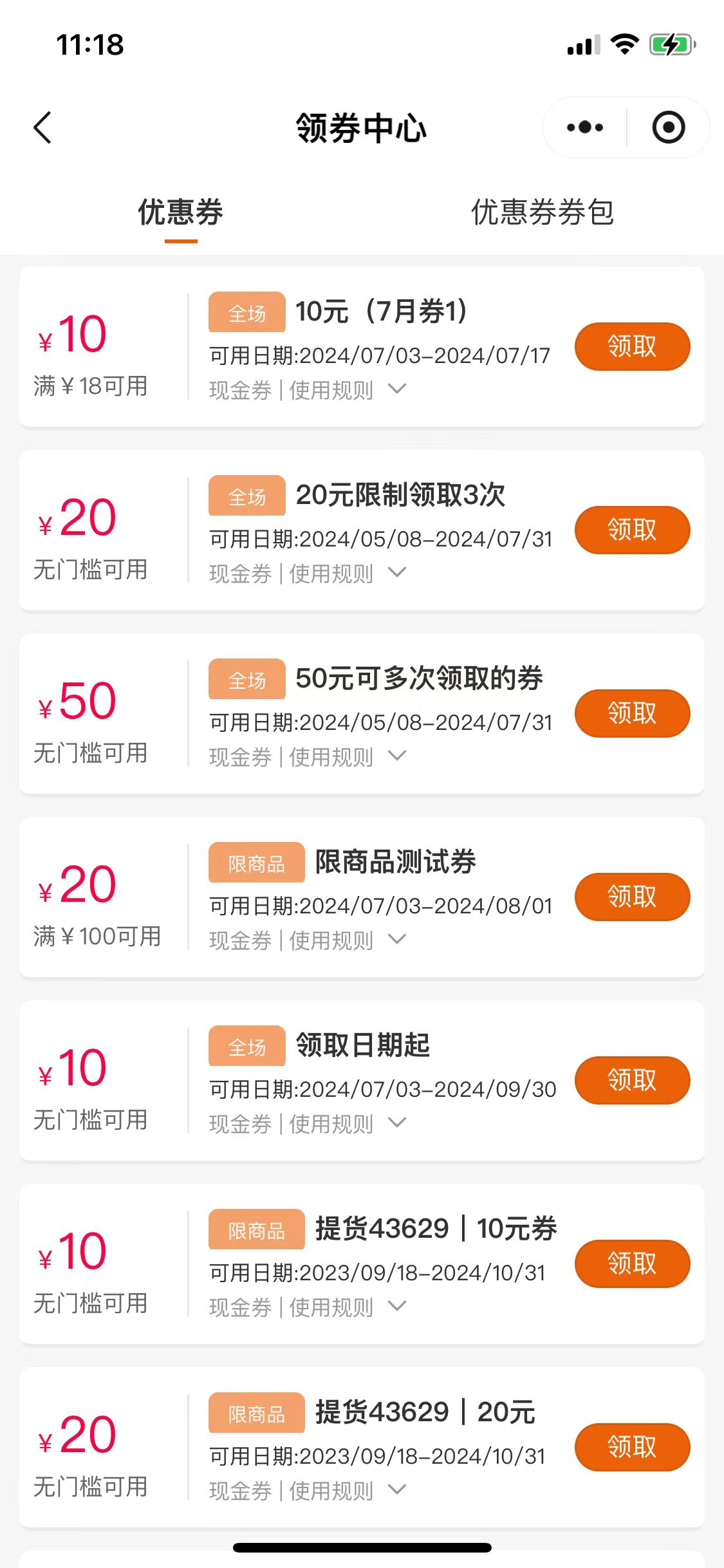Expand 使用规则 for 20元限制领取3次
724x1568 pixels.
348,574
